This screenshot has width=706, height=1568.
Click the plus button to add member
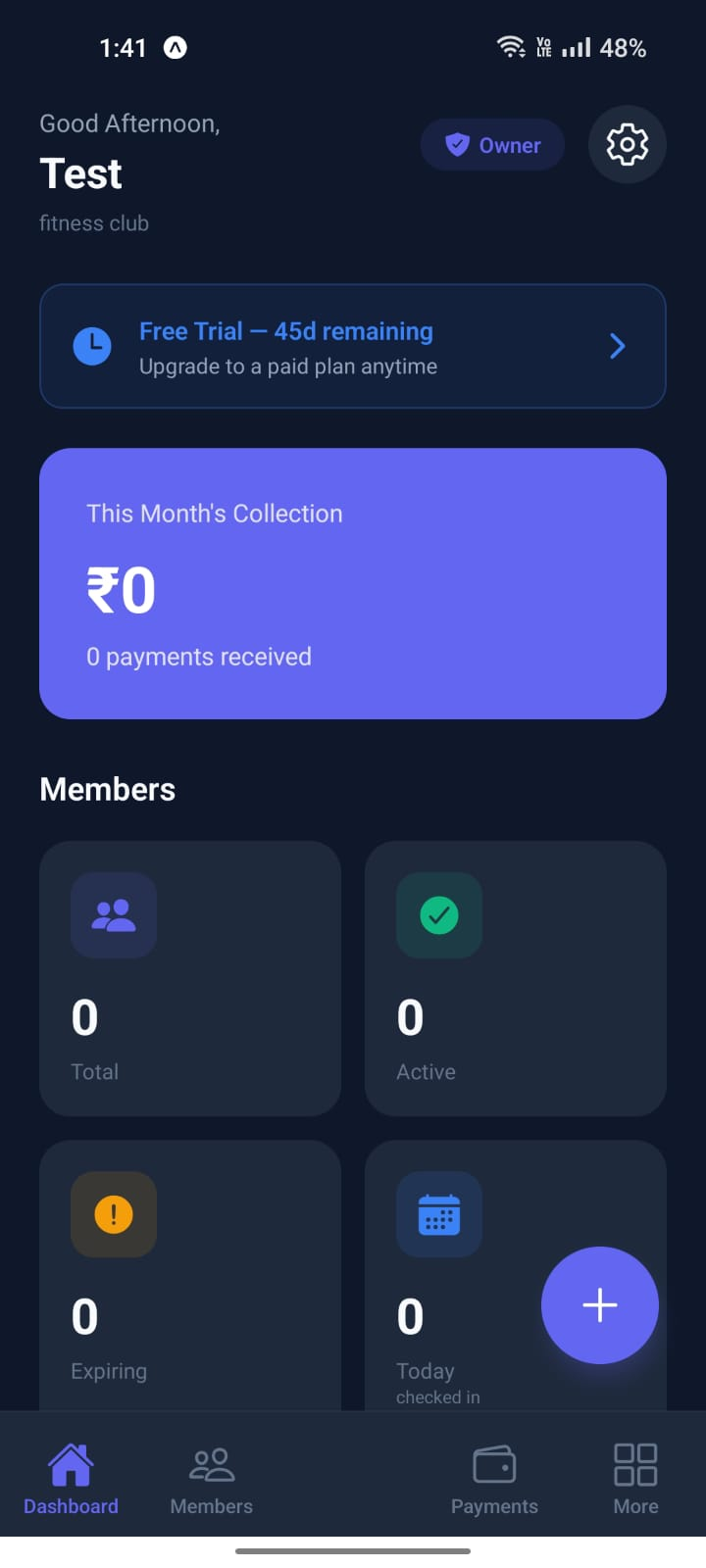point(599,1304)
